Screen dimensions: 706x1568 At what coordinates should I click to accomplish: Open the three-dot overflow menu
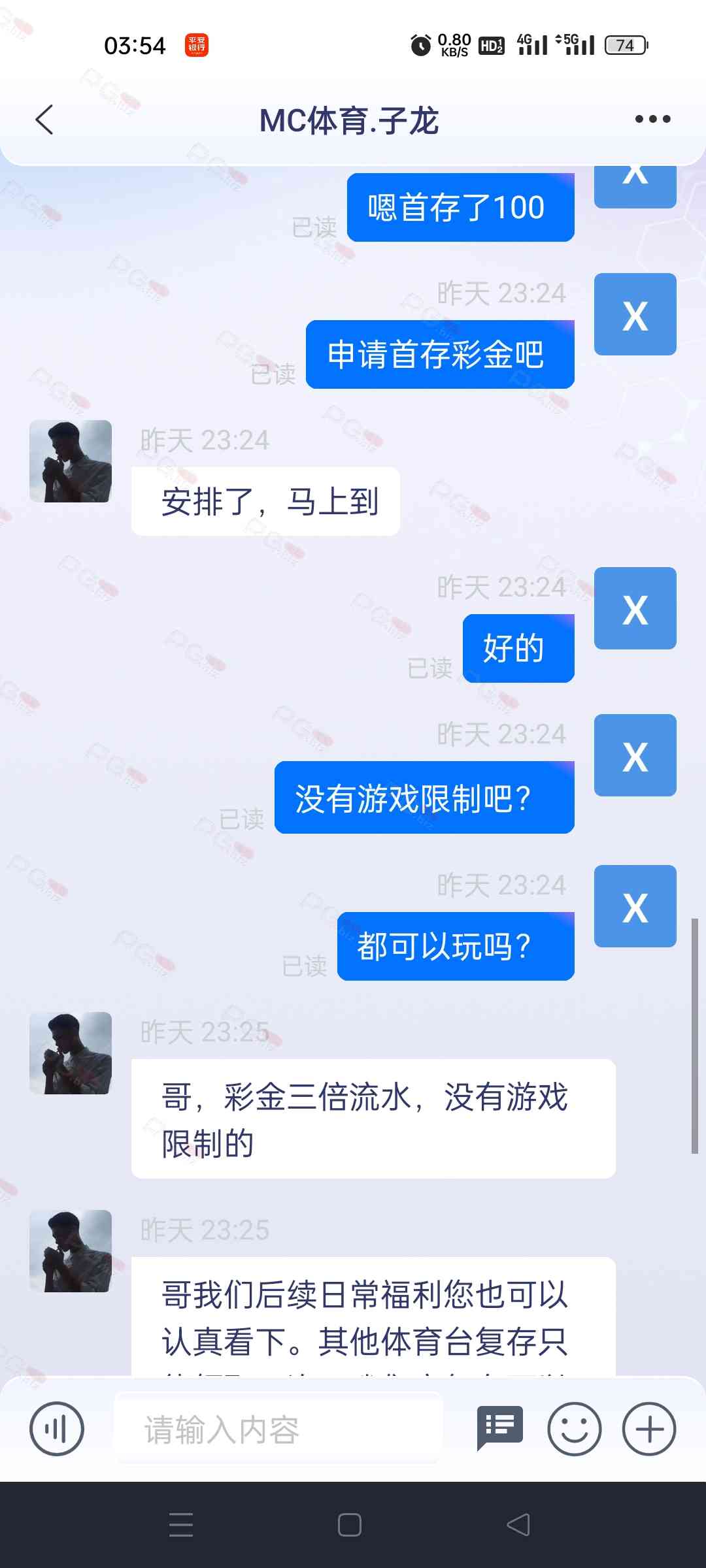point(652,119)
